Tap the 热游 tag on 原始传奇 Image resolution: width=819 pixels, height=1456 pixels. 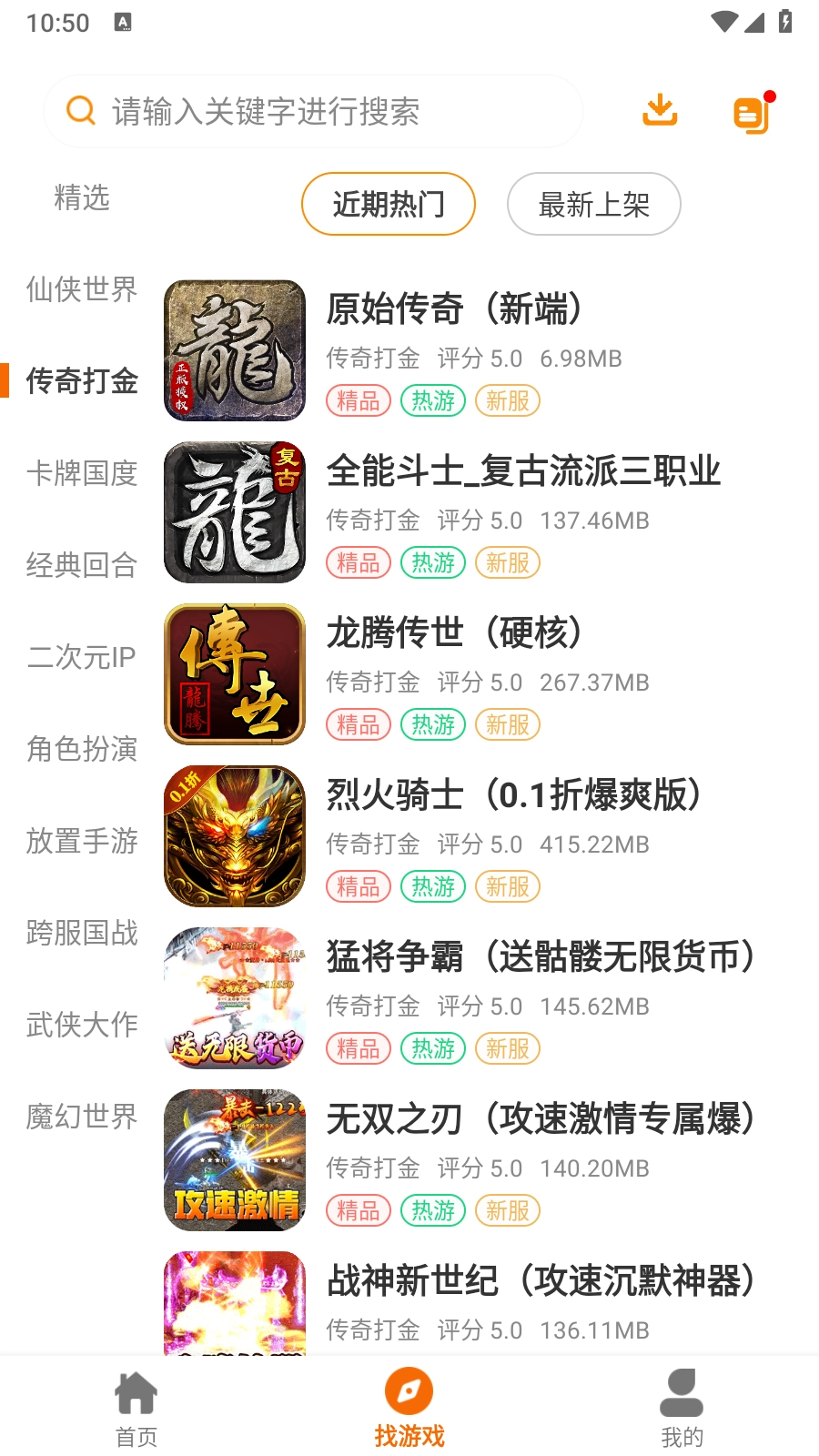[432, 400]
